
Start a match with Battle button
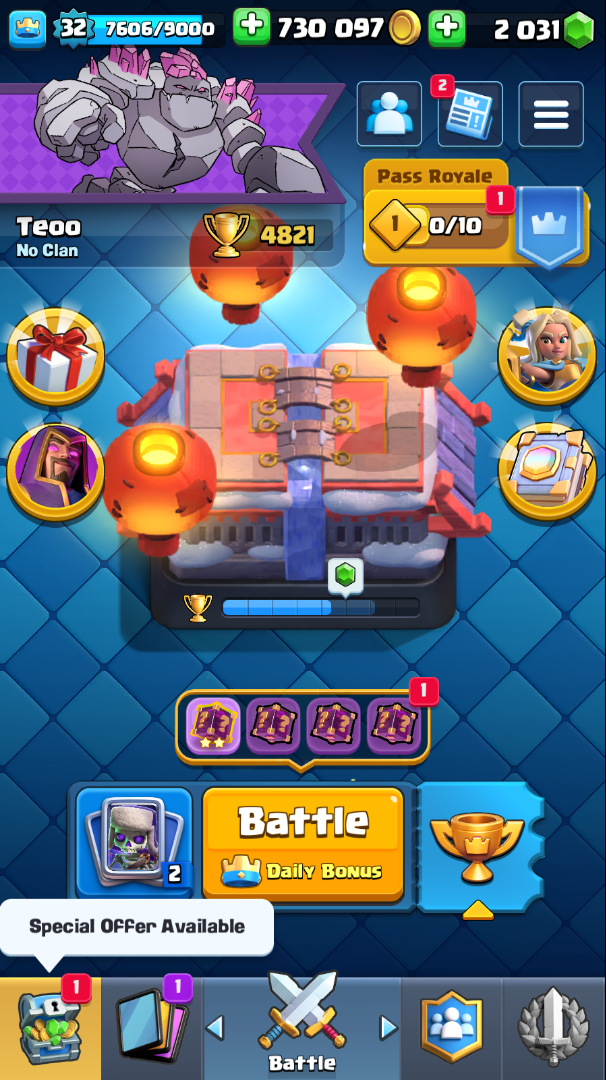[304, 842]
